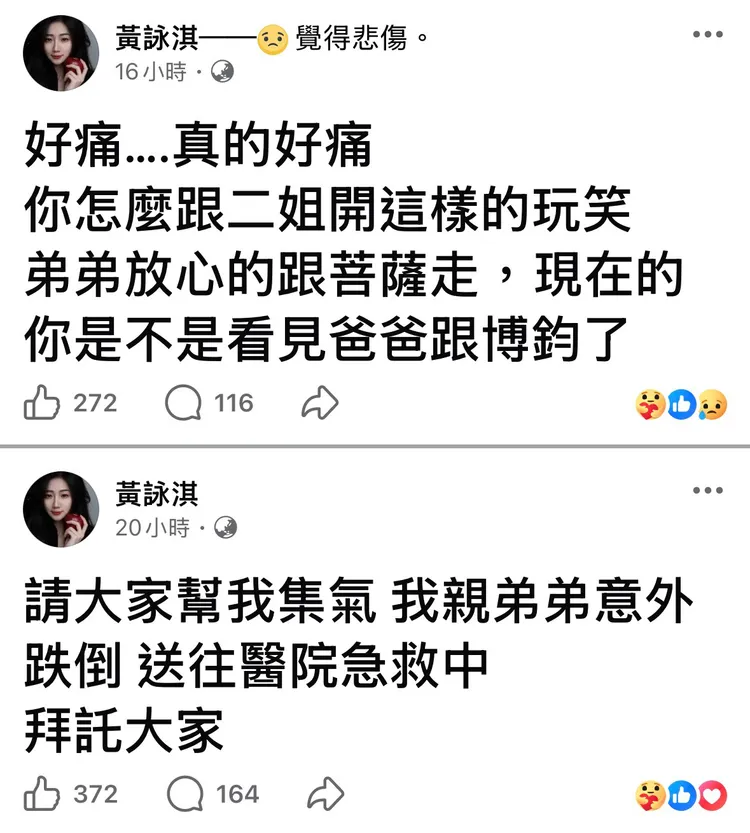This screenshot has width=750, height=833.
Task: Open the three-dot menu on the top post
Action: coord(706,33)
